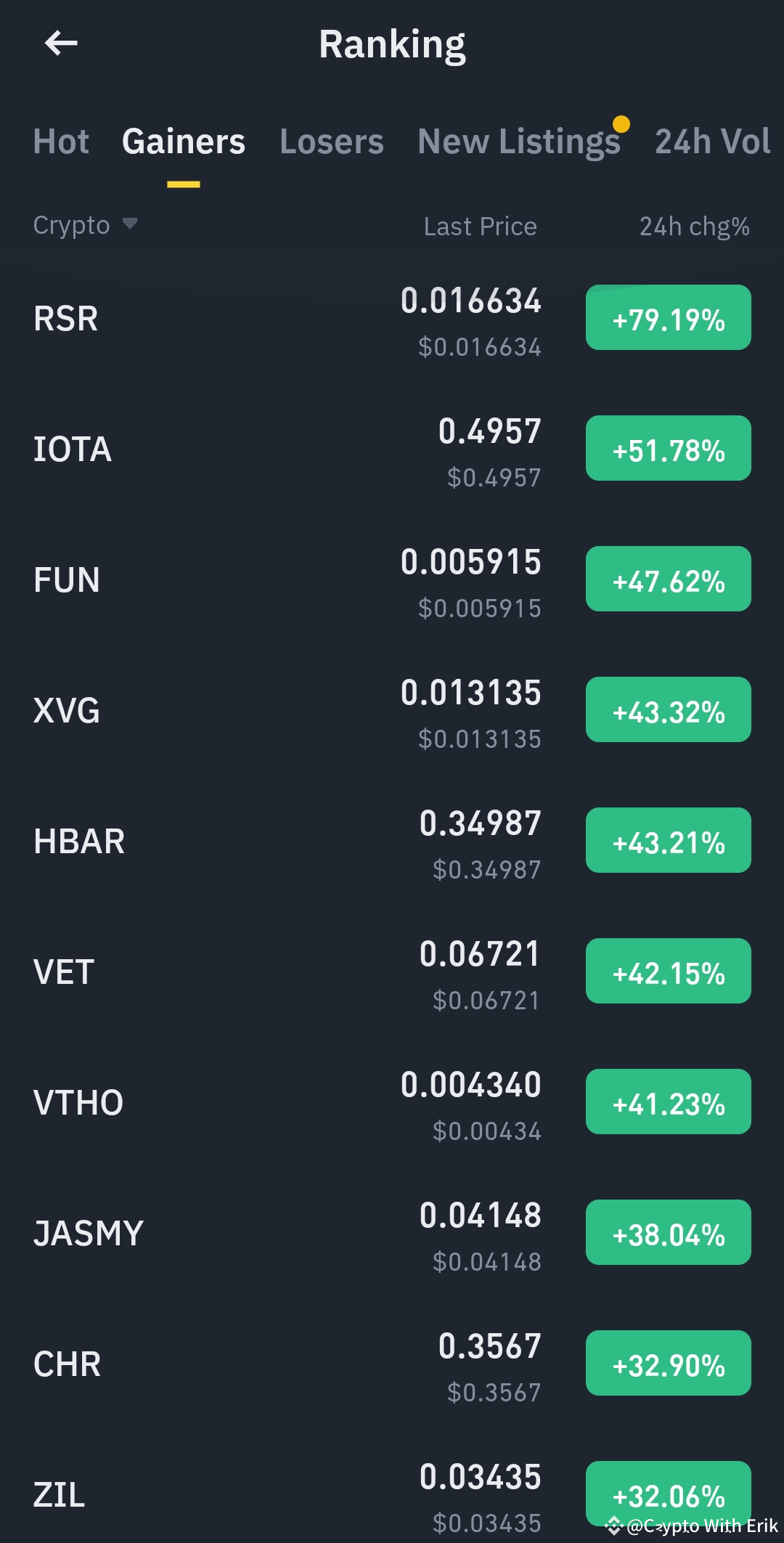The height and width of the screenshot is (1543, 784).
Task: Tap VET's +42.15% badge
Action: tap(667, 971)
